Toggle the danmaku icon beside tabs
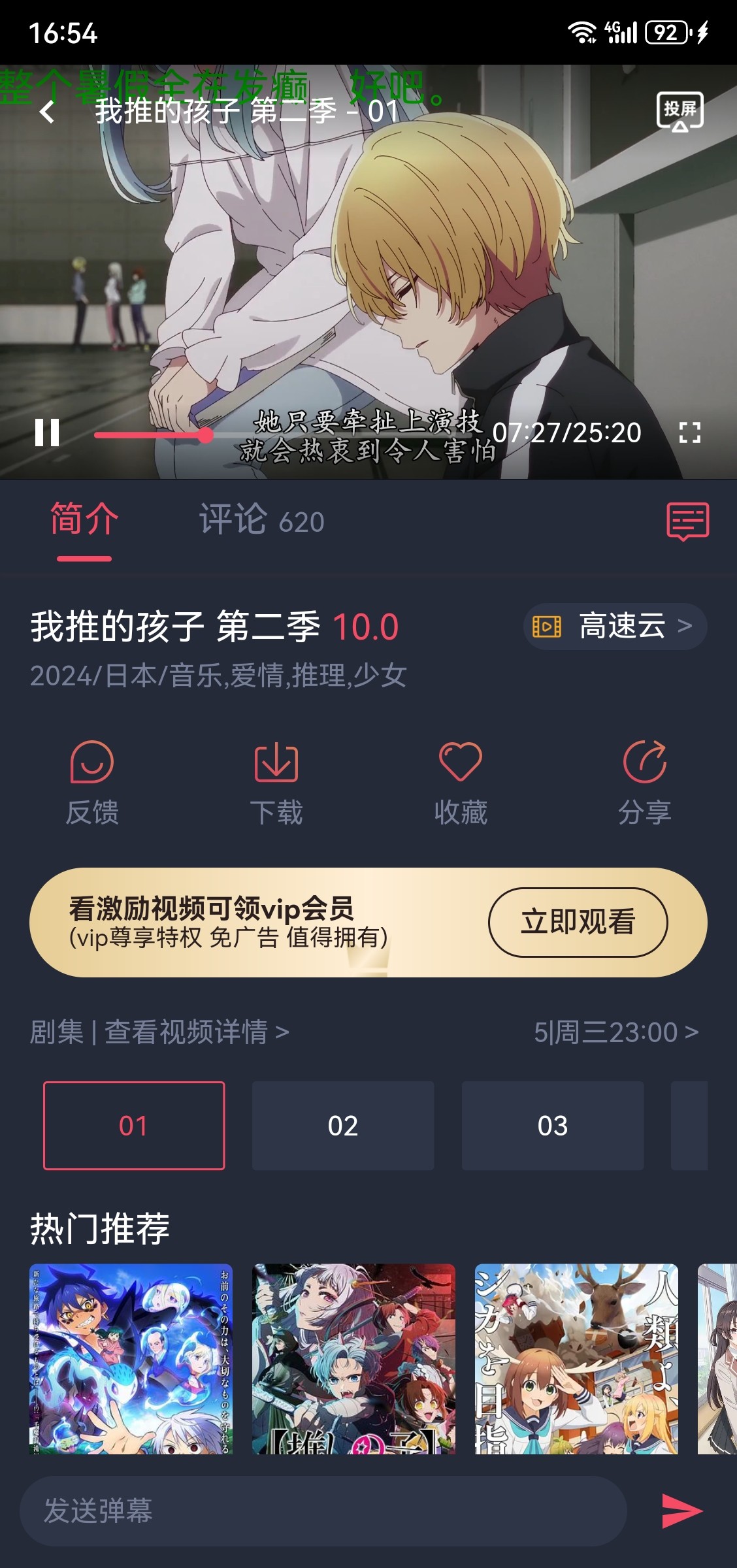 tap(687, 521)
